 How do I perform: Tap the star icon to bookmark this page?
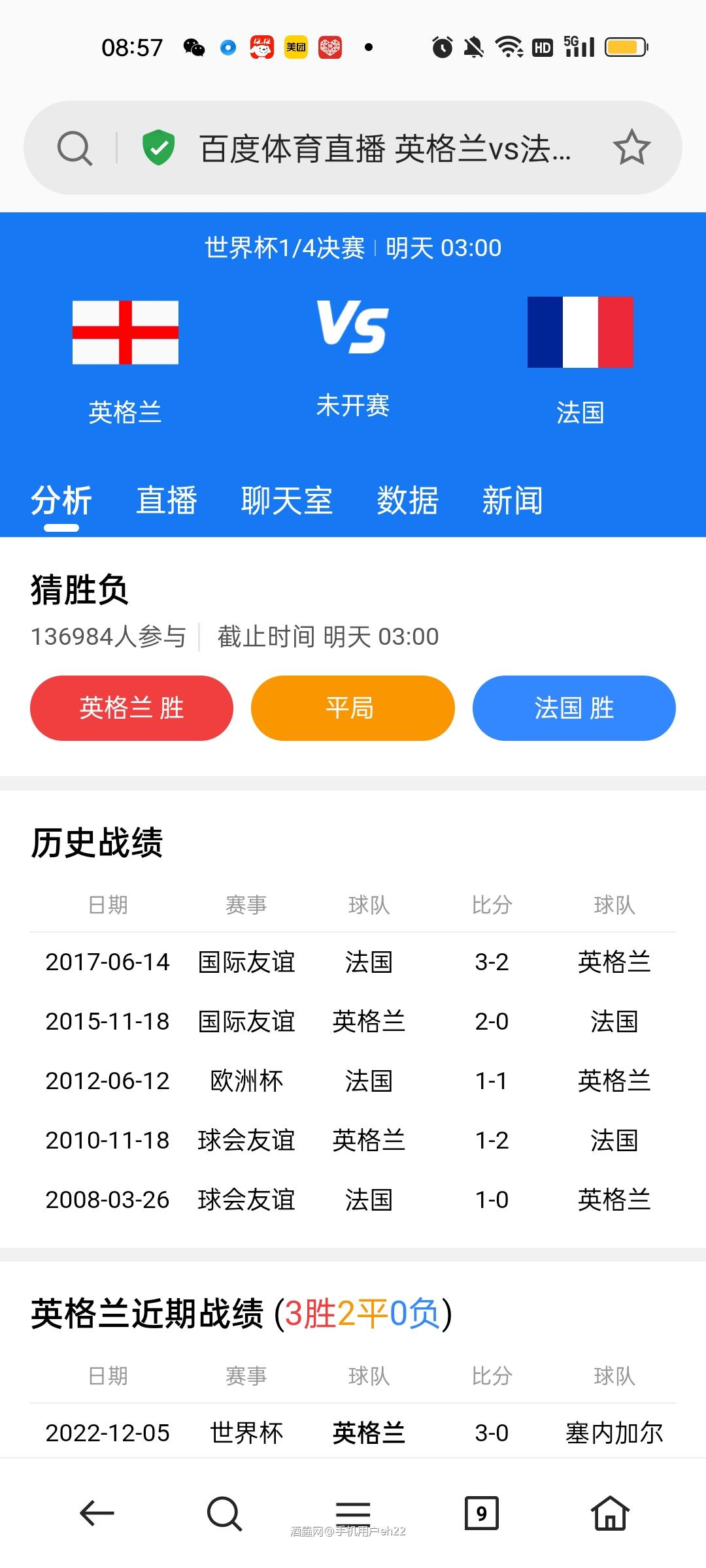point(631,147)
